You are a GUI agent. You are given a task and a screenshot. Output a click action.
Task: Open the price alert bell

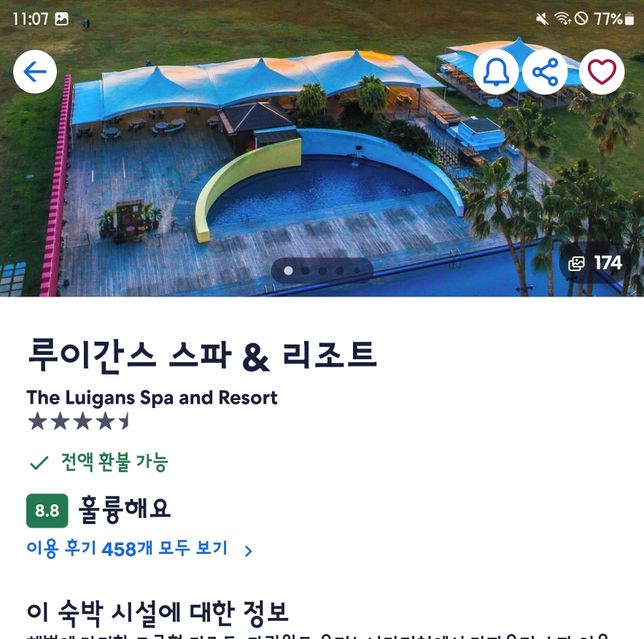[x=496, y=72]
